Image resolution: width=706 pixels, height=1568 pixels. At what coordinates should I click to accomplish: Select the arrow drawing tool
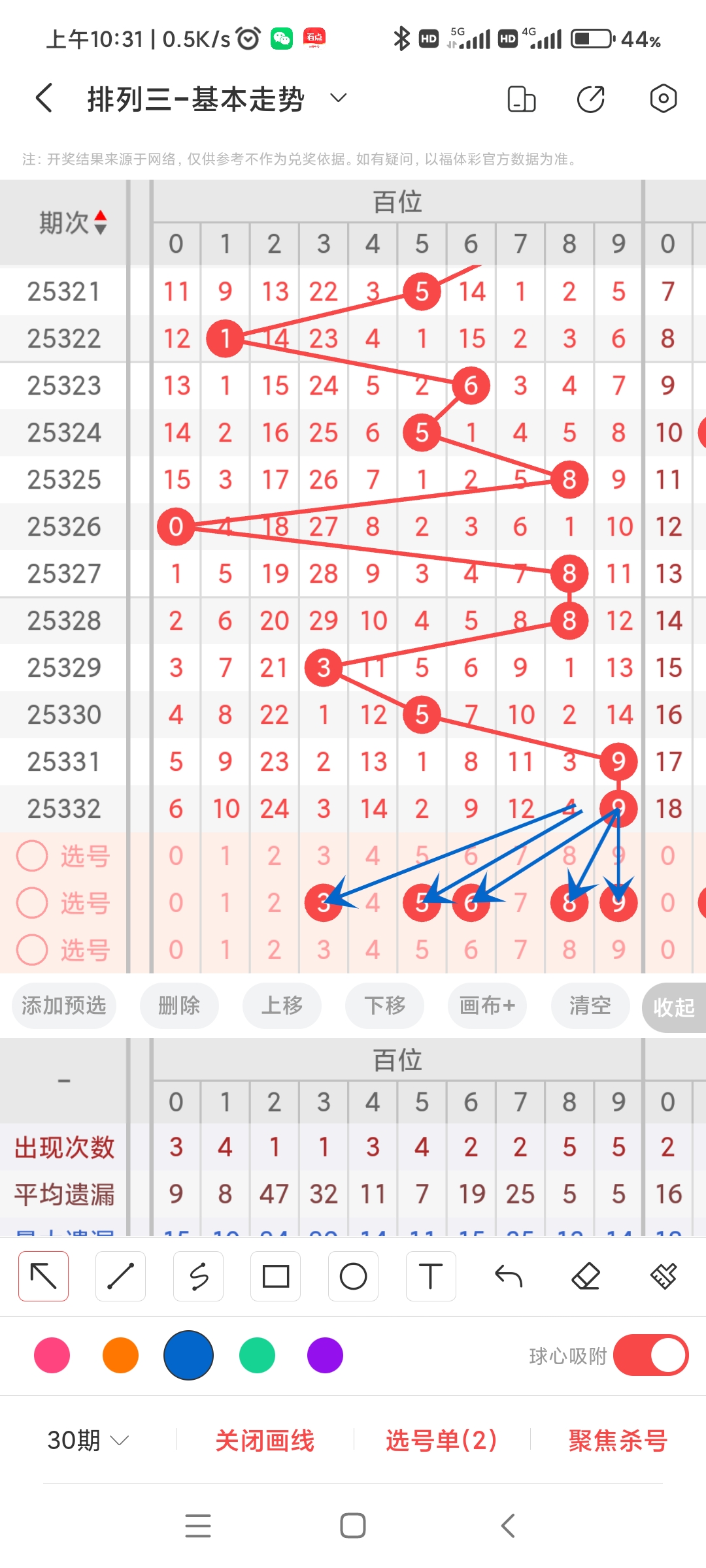tap(43, 1275)
